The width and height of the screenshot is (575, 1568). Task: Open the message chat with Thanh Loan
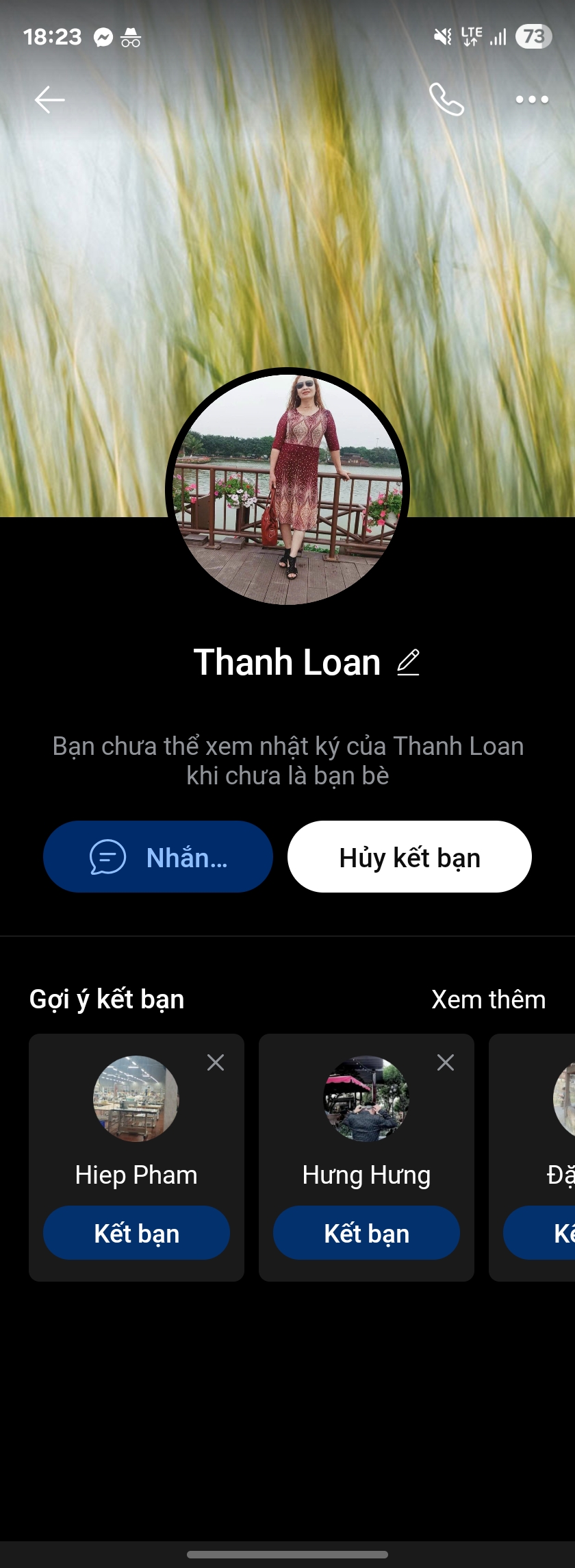(x=158, y=857)
